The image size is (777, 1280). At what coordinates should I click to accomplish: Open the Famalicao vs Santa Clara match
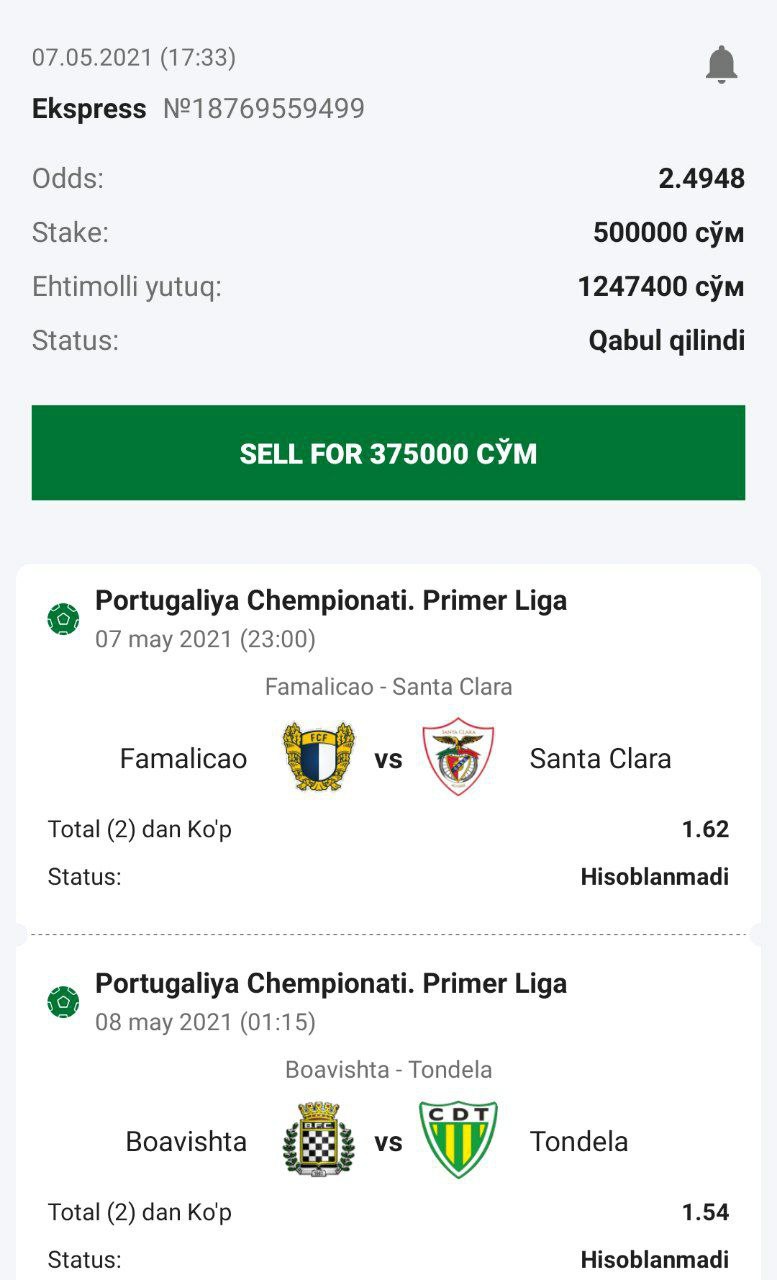click(x=388, y=757)
